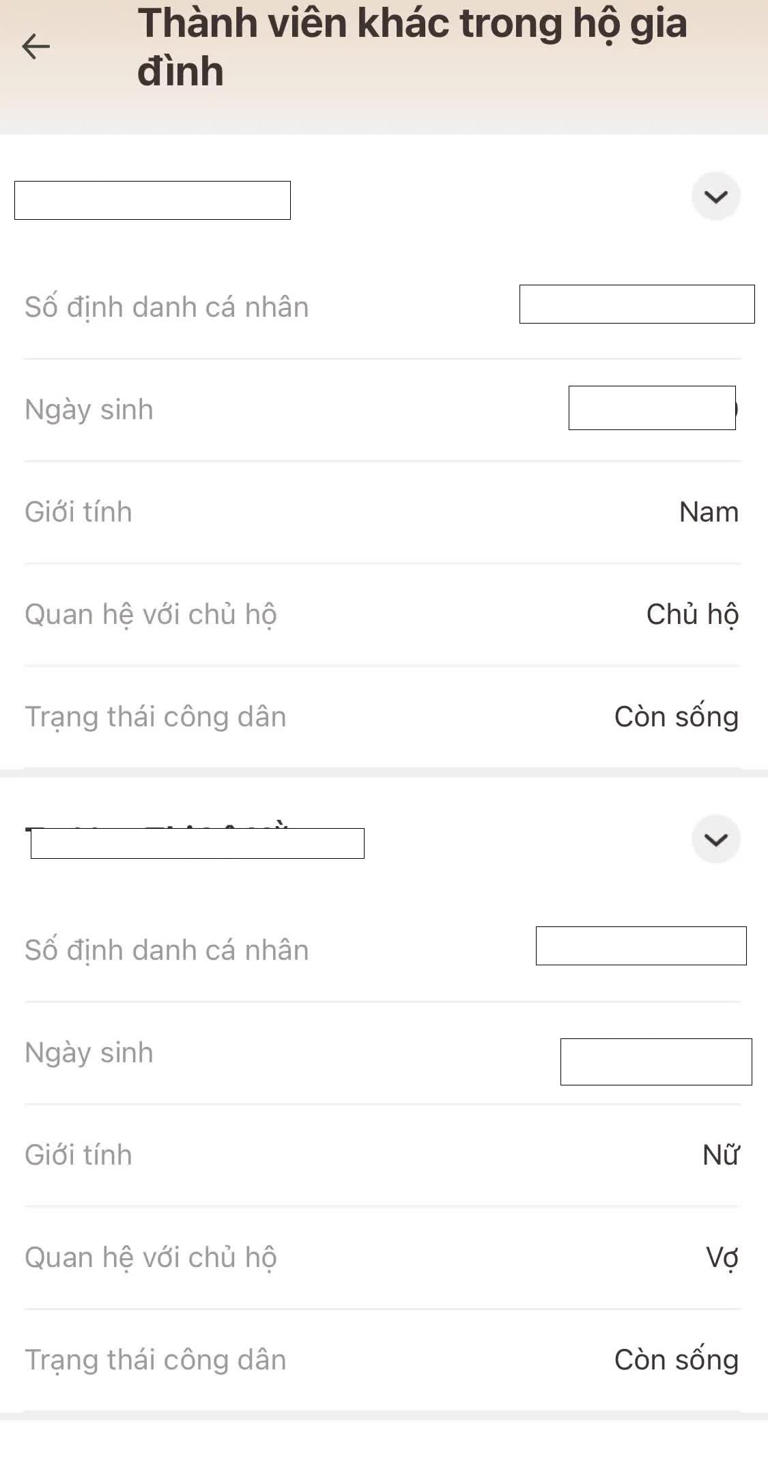Viewport: 768px width, 1478px height.
Task: Collapse the Chủ hộ member's details chevron
Action: 716,196
